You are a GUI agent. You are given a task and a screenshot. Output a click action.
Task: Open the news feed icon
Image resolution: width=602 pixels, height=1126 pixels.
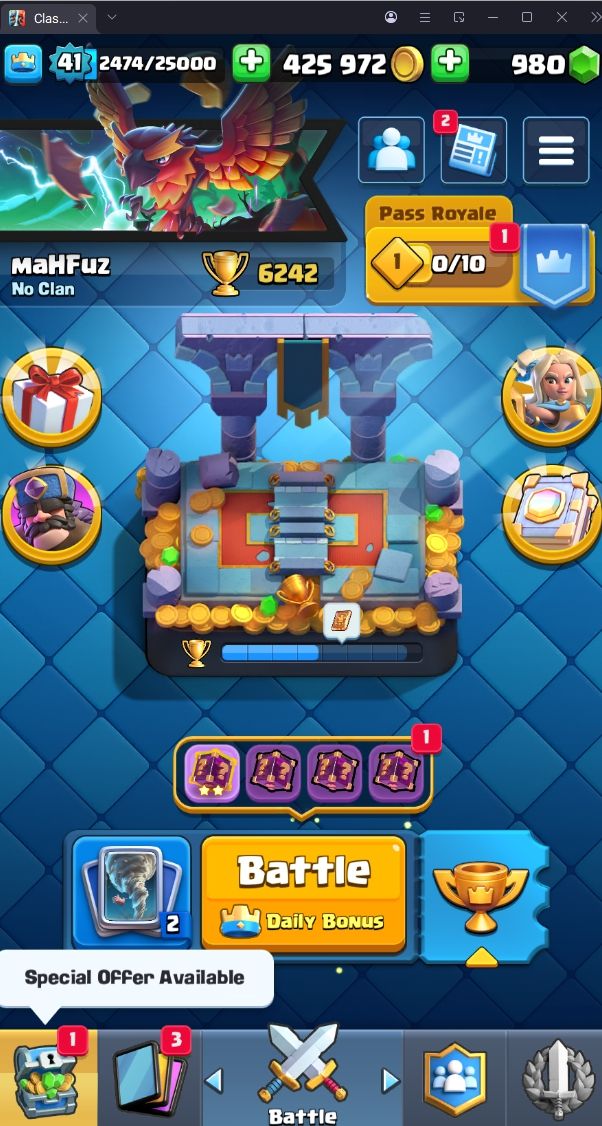[473, 151]
